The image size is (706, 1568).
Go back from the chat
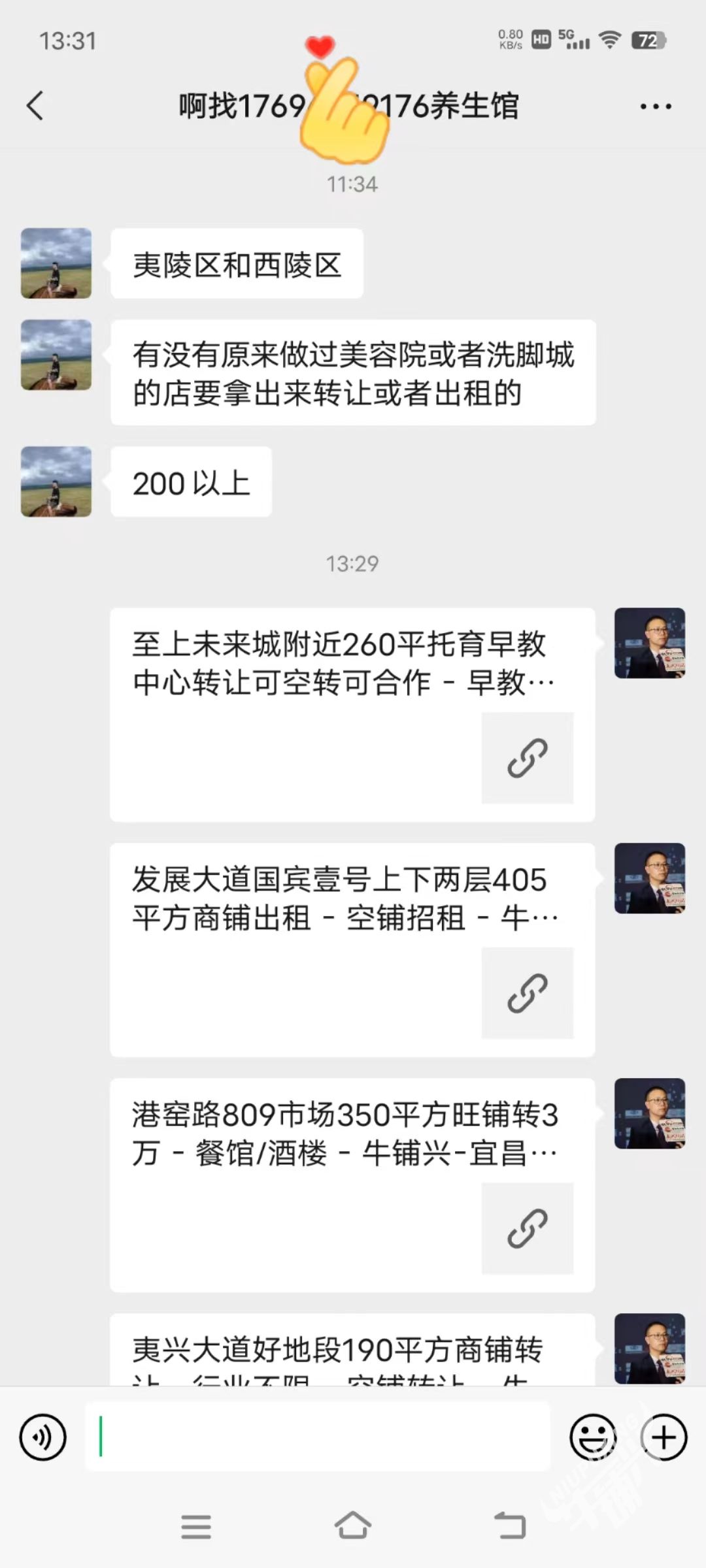click(x=35, y=106)
